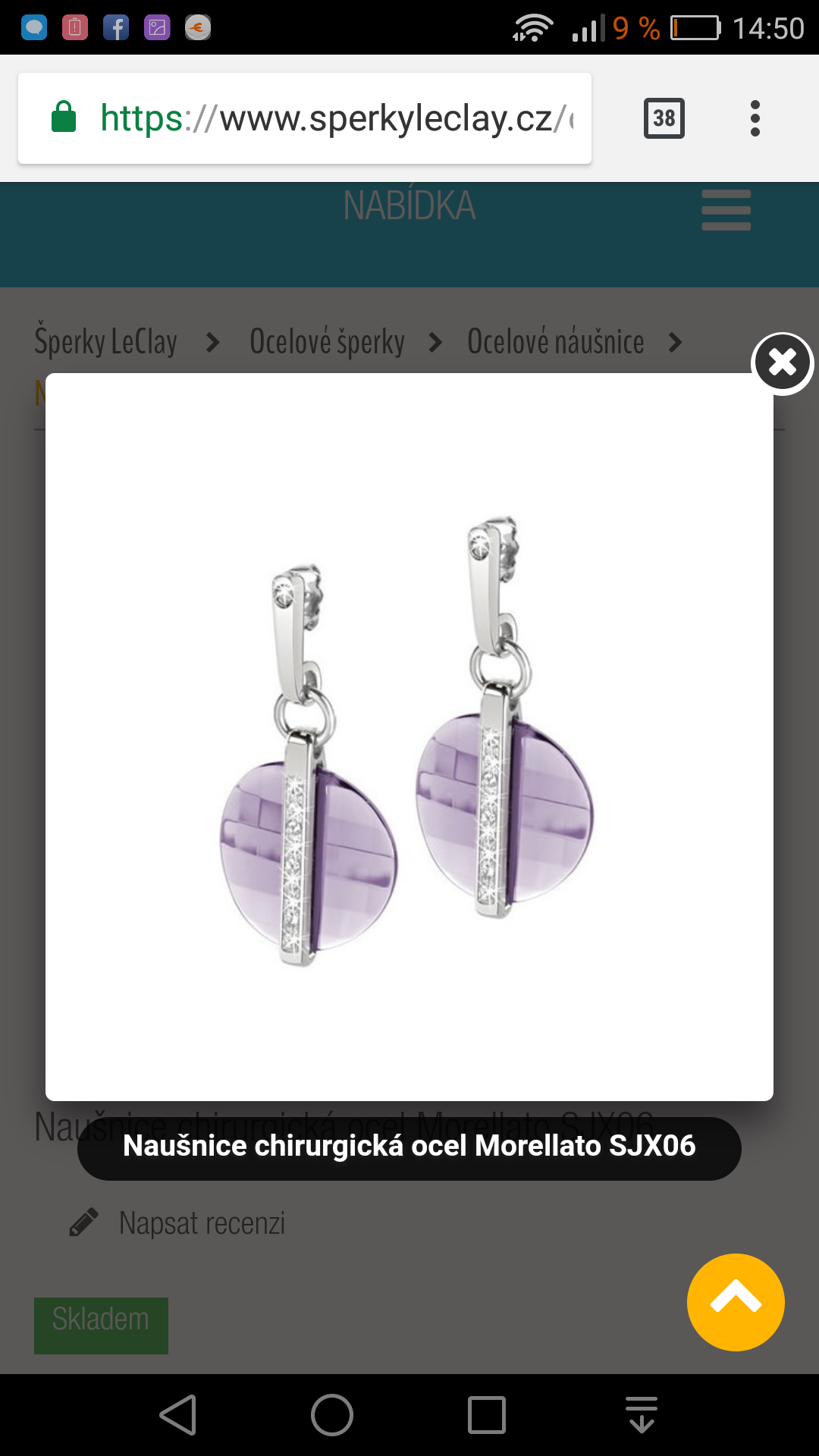Close the earring image popup
The width and height of the screenshot is (819, 1456).
782,363
